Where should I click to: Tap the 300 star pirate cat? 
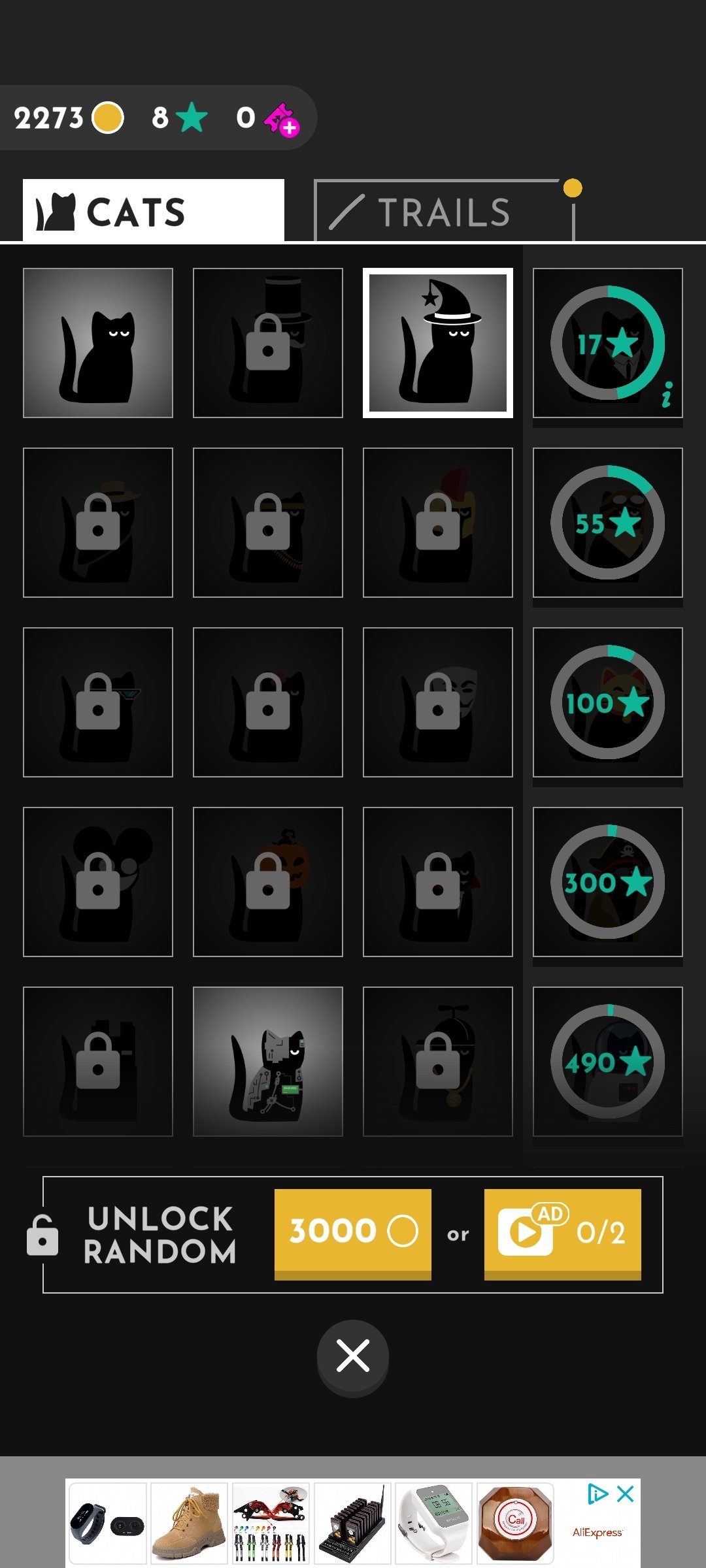(608, 882)
